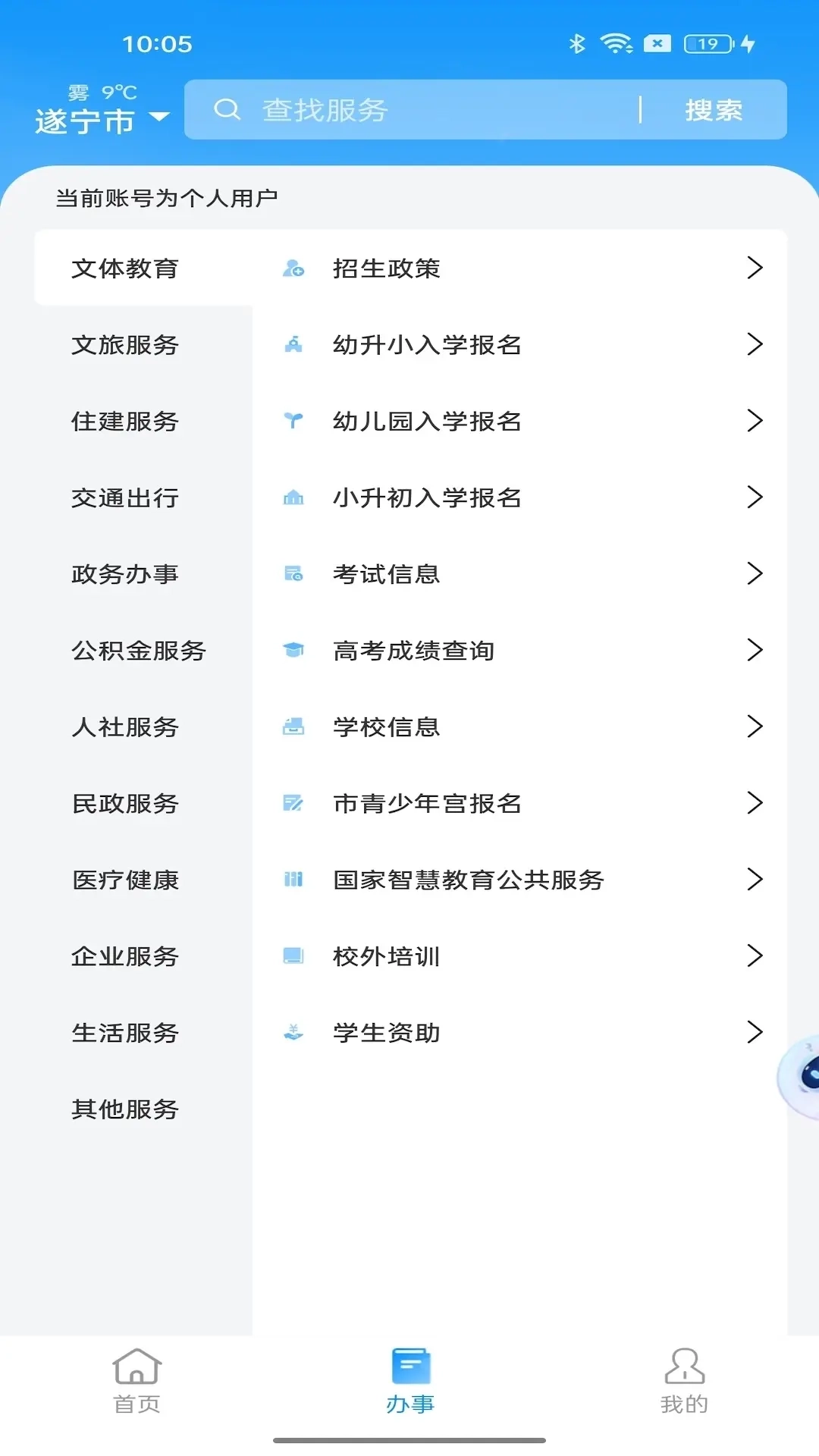Select the 招生政策 service icon
Image resolution: width=819 pixels, height=1456 pixels.
click(x=294, y=268)
